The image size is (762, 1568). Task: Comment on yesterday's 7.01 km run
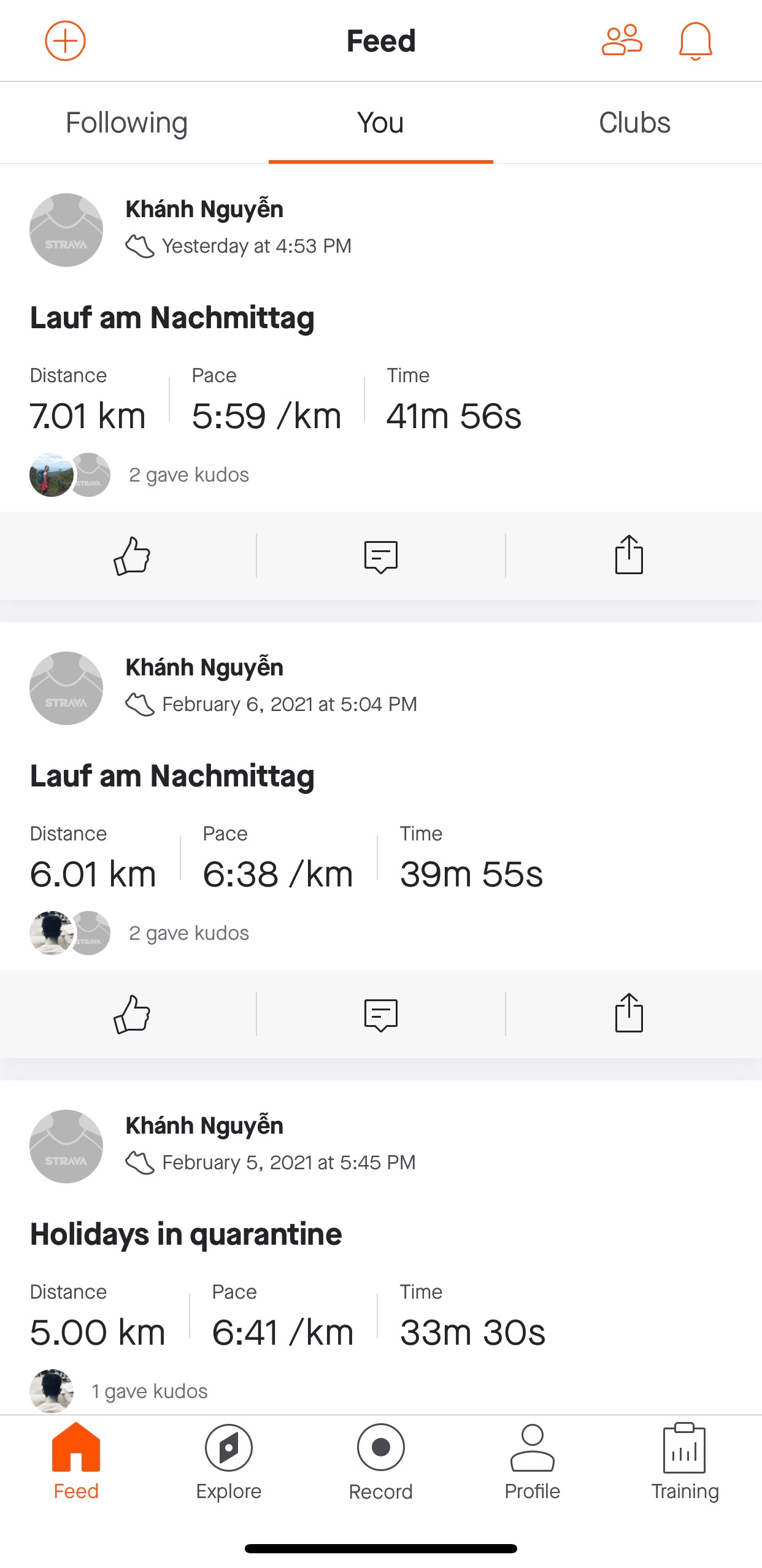click(x=381, y=556)
